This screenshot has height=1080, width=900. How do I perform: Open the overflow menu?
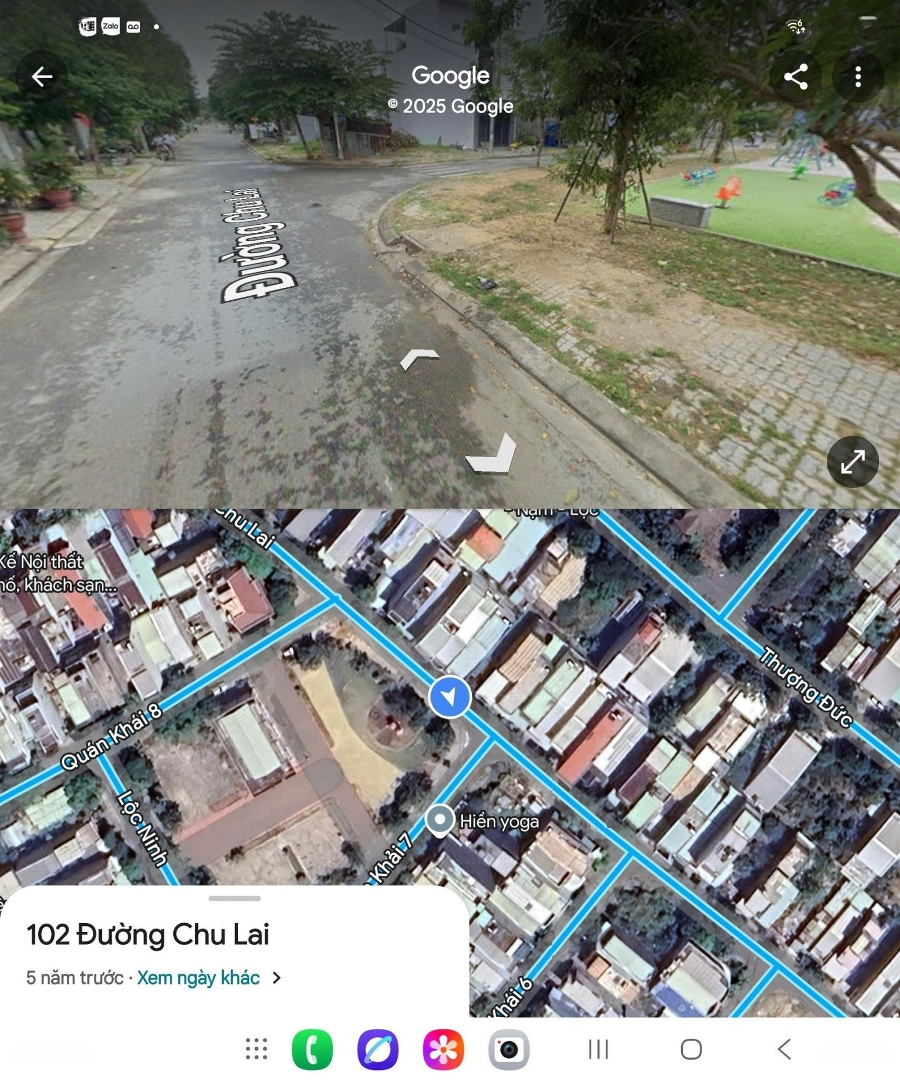(858, 77)
